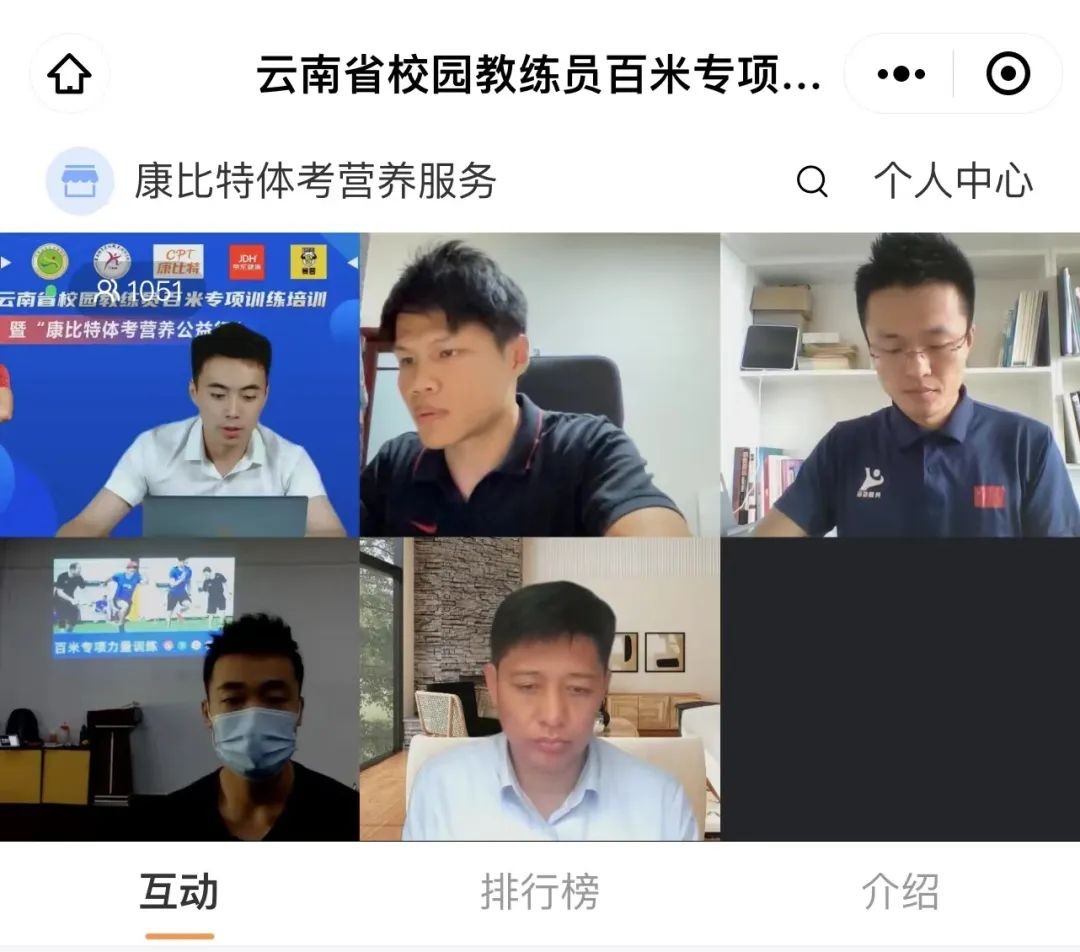Switch to the 排行榜 tab
Screen dimensions: 1080x952
tap(540, 892)
